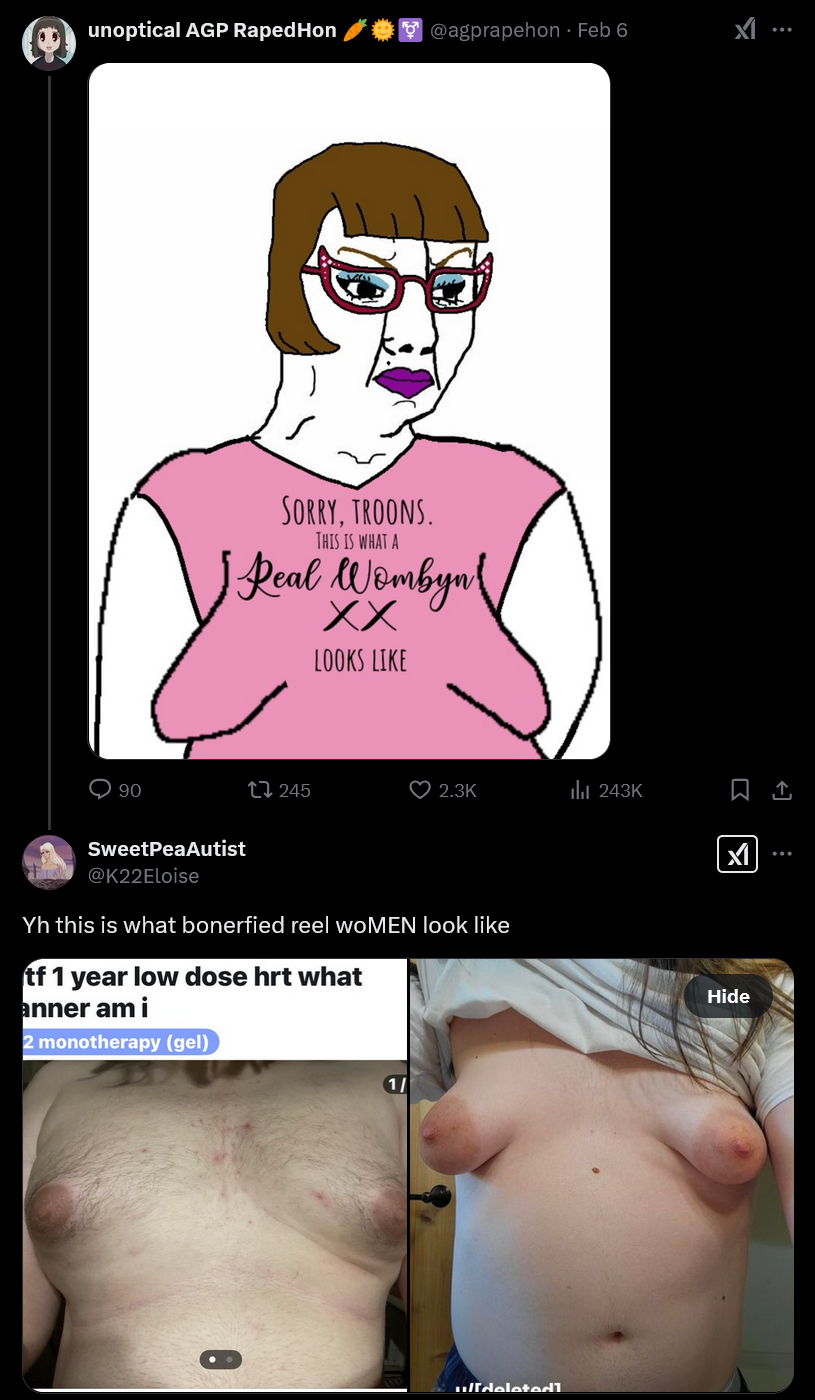View analytics showing 243K views
Image resolution: width=815 pixels, height=1400 pixels.
(606, 790)
